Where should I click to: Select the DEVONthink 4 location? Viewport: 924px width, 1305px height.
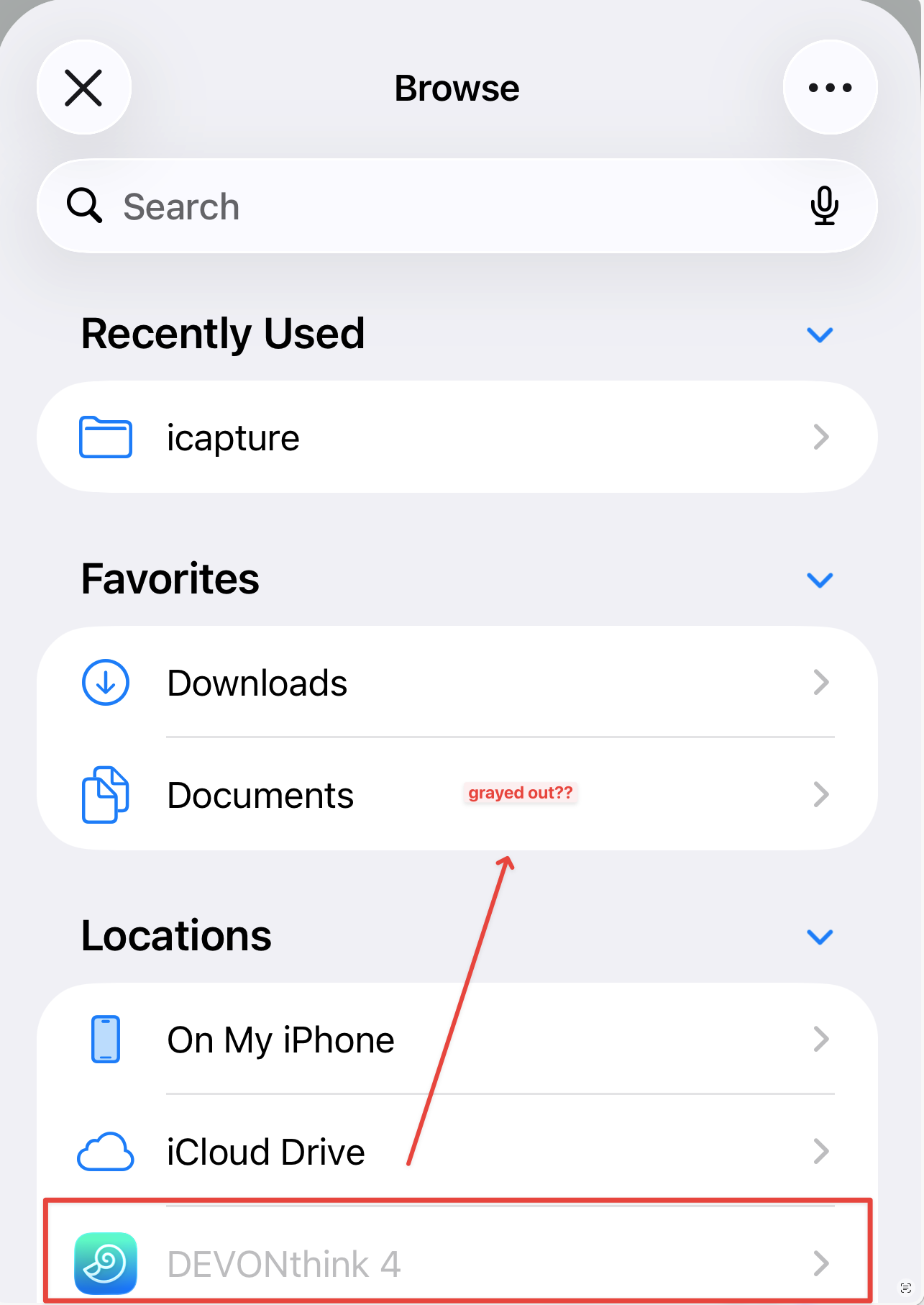[x=457, y=1263]
